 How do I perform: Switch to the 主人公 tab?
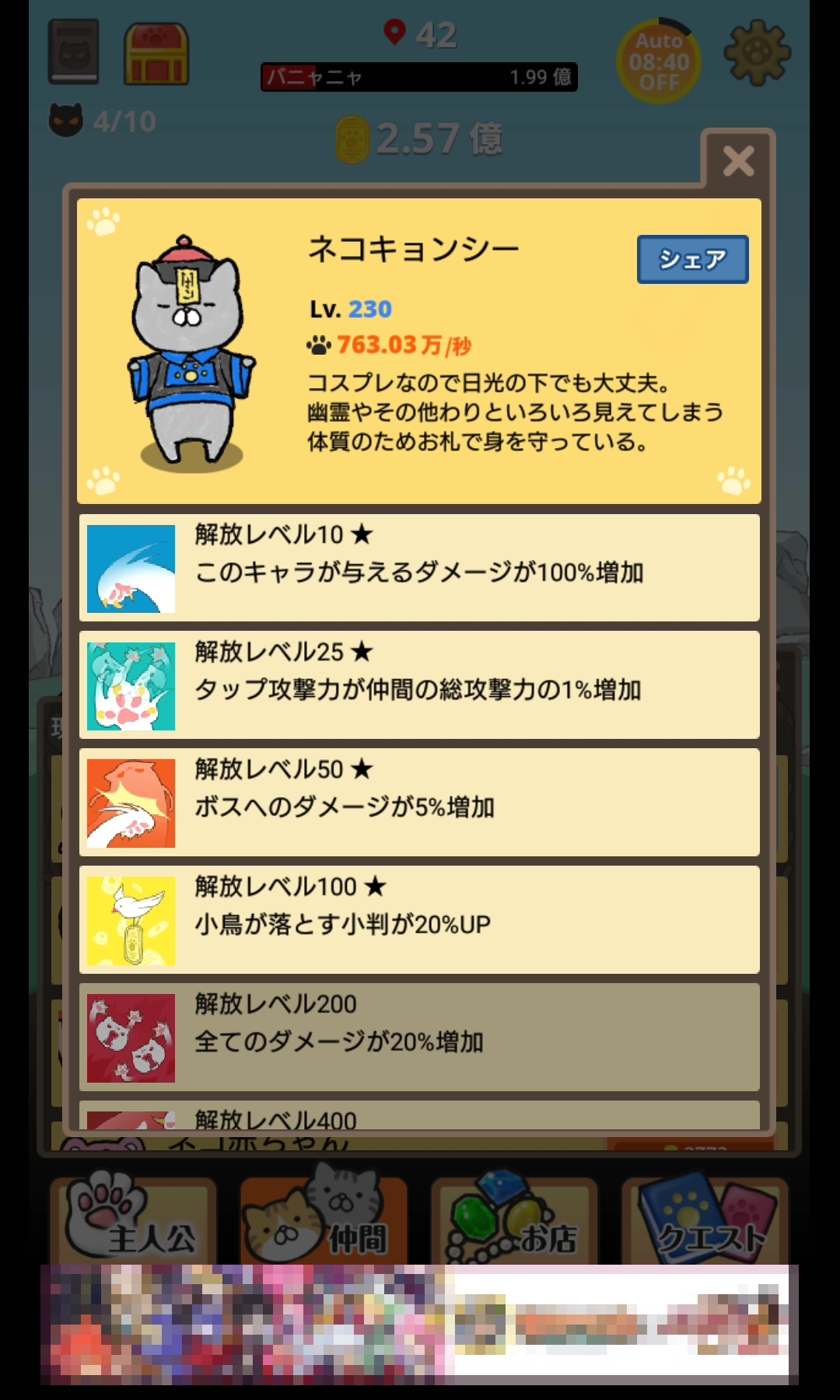133,1221
